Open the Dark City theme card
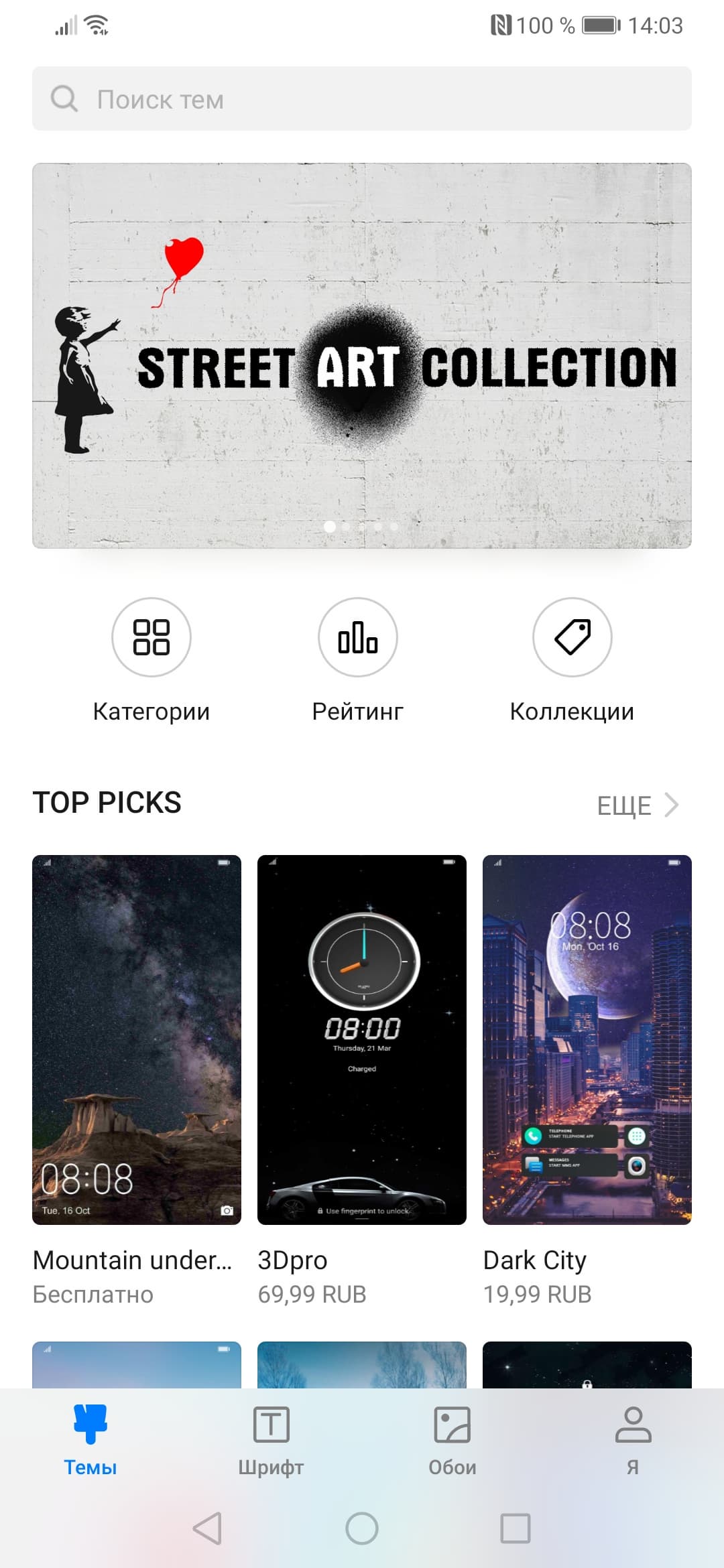The image size is (724, 1568). pos(587,1039)
